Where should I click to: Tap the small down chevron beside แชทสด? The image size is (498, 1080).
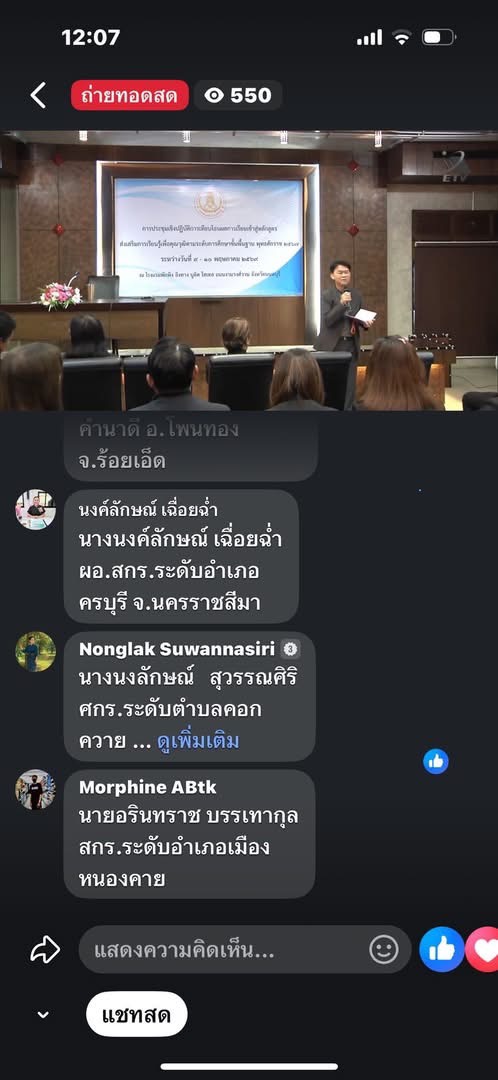[43, 1015]
